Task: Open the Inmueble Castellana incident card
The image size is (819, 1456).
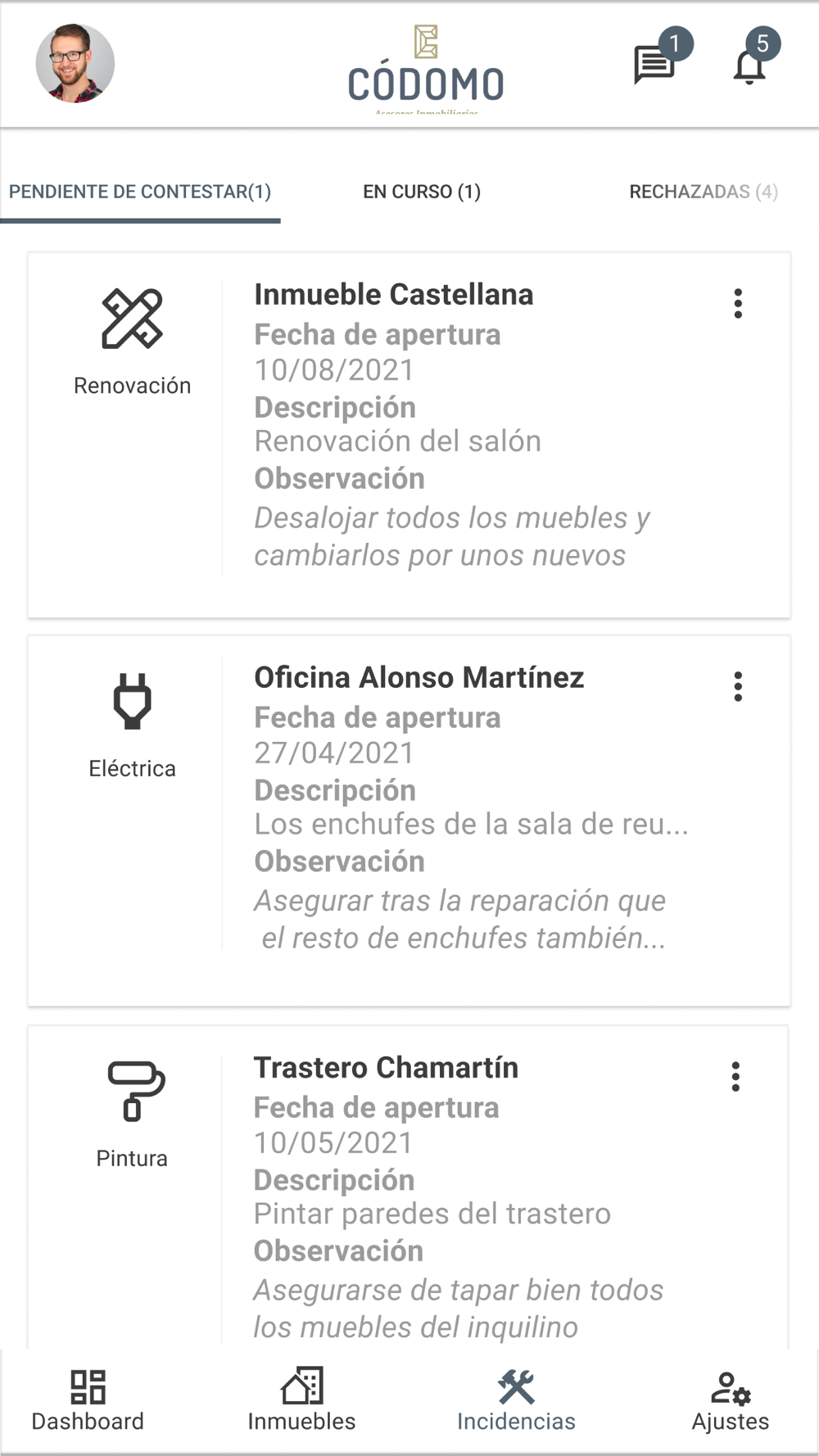Action: pyautogui.click(x=409, y=435)
